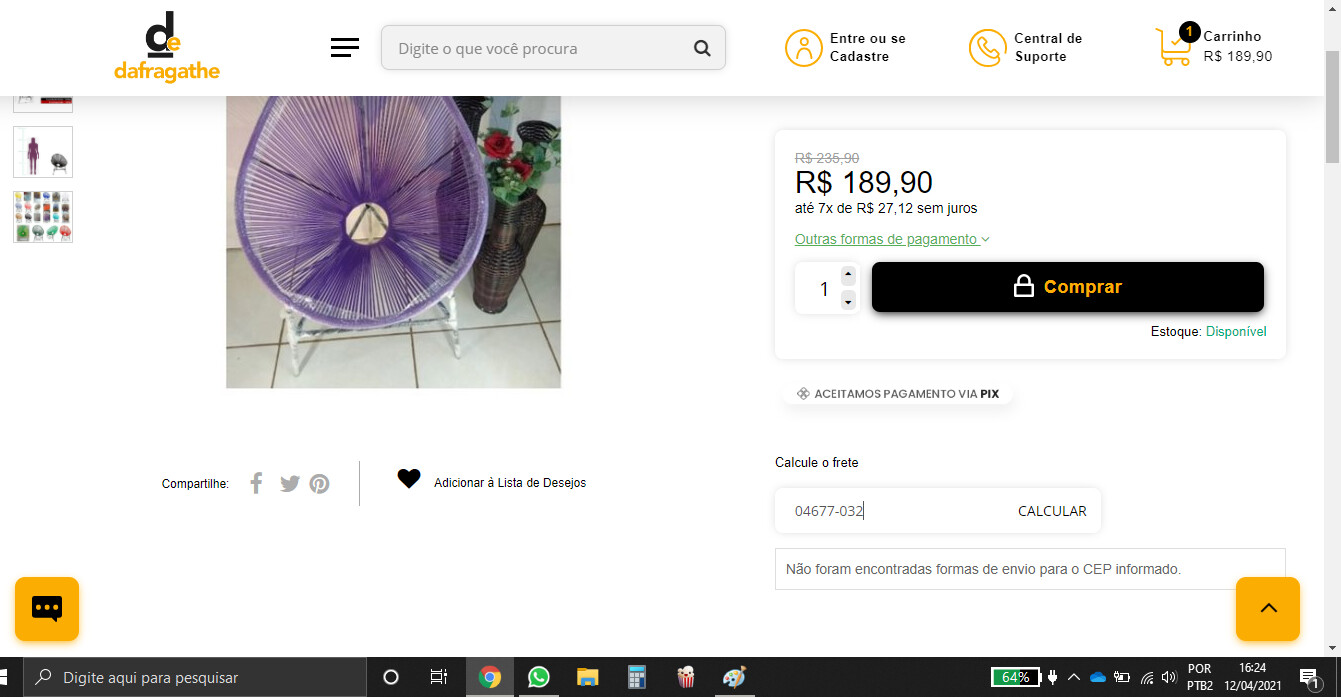Tap the search magnifier icon
Screen dimensions: 1341x697
702,48
